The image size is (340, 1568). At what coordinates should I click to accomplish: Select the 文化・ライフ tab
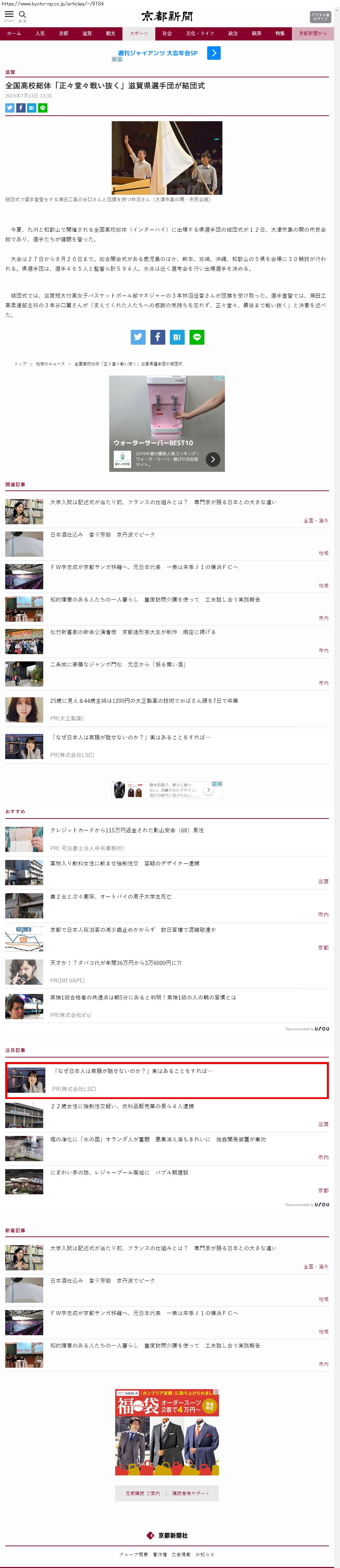(x=200, y=34)
